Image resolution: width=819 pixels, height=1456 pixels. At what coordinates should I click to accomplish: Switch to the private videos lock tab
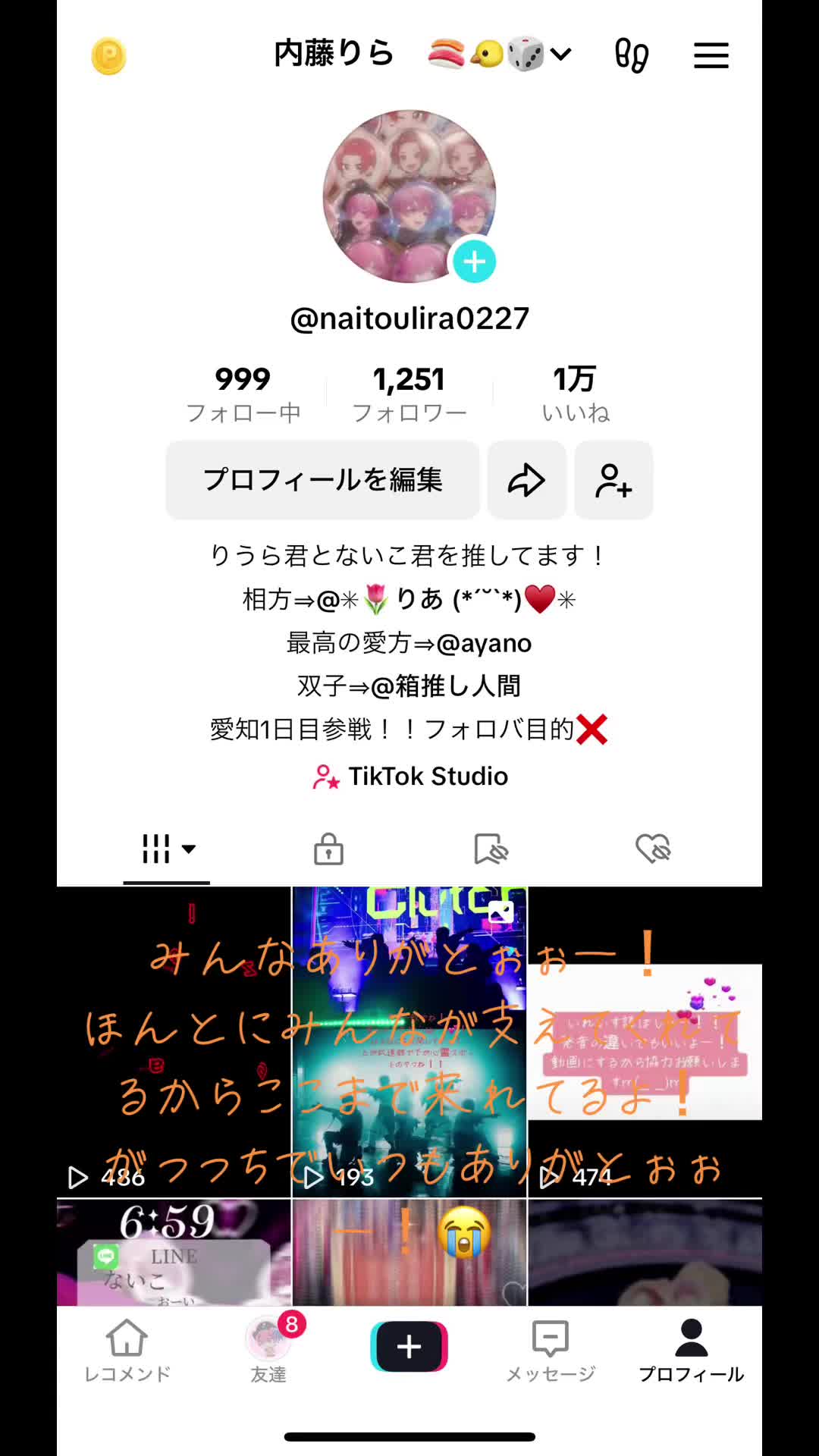[329, 849]
